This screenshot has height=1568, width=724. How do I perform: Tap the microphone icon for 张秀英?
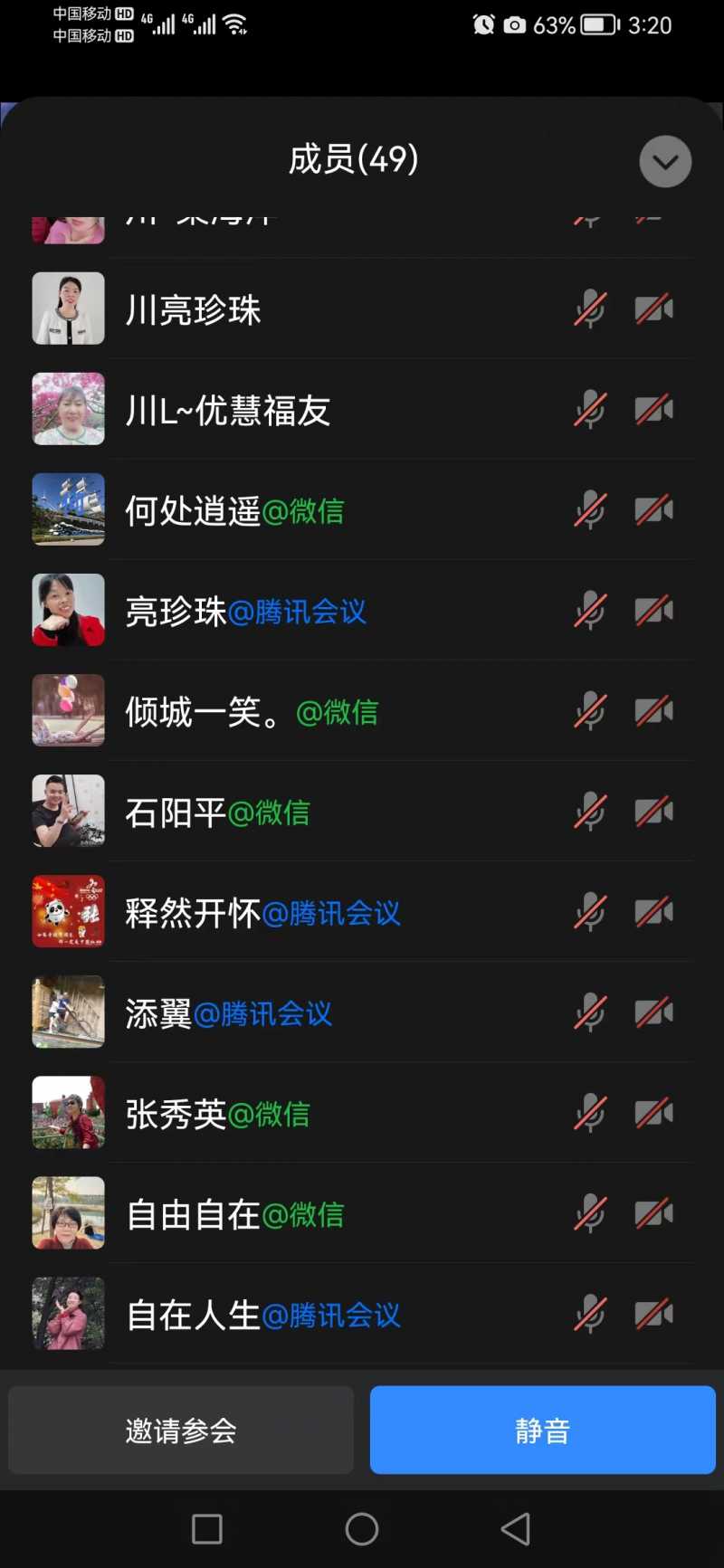(590, 1113)
